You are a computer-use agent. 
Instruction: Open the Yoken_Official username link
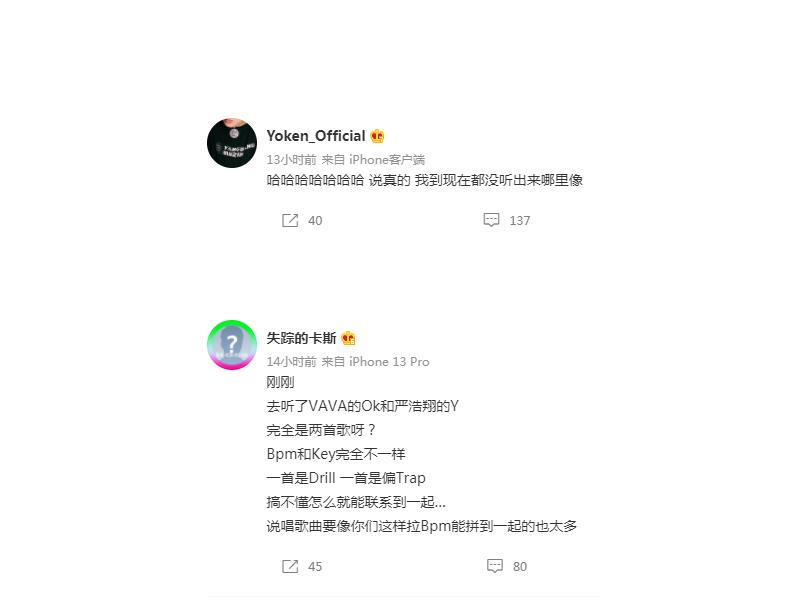pyautogui.click(x=315, y=136)
